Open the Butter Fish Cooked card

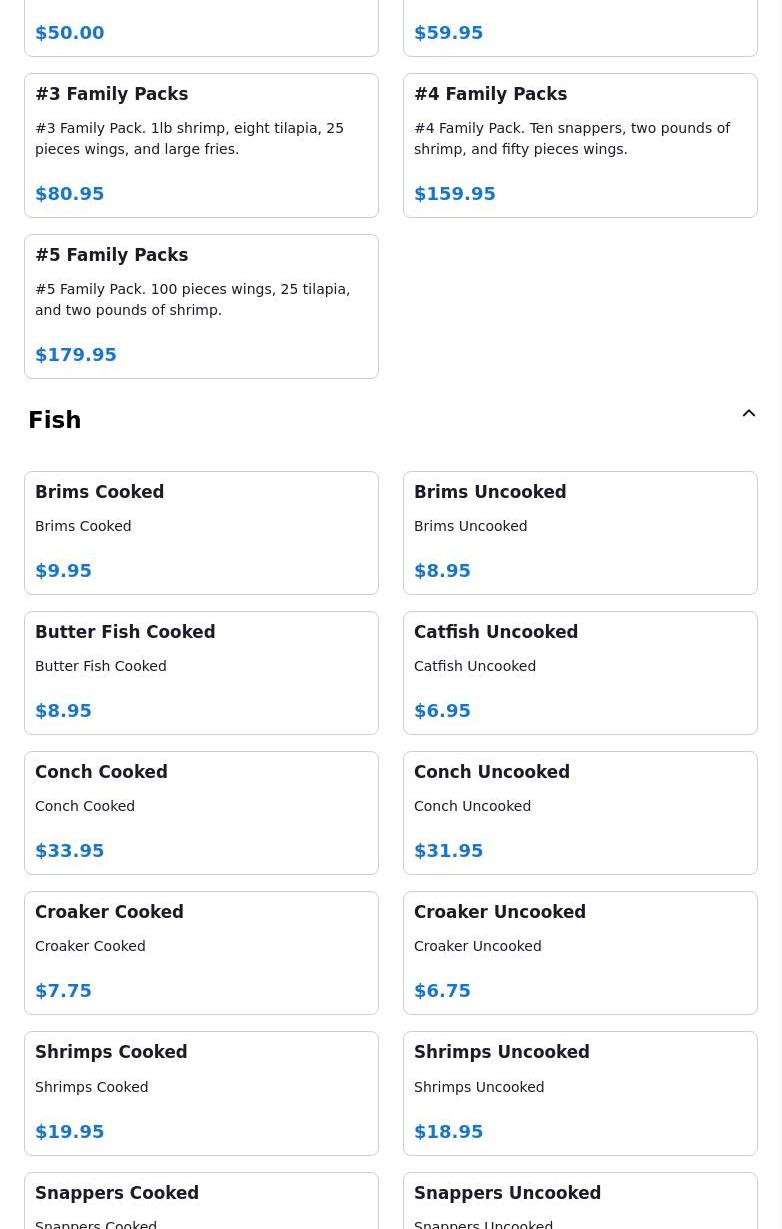click(x=201, y=672)
